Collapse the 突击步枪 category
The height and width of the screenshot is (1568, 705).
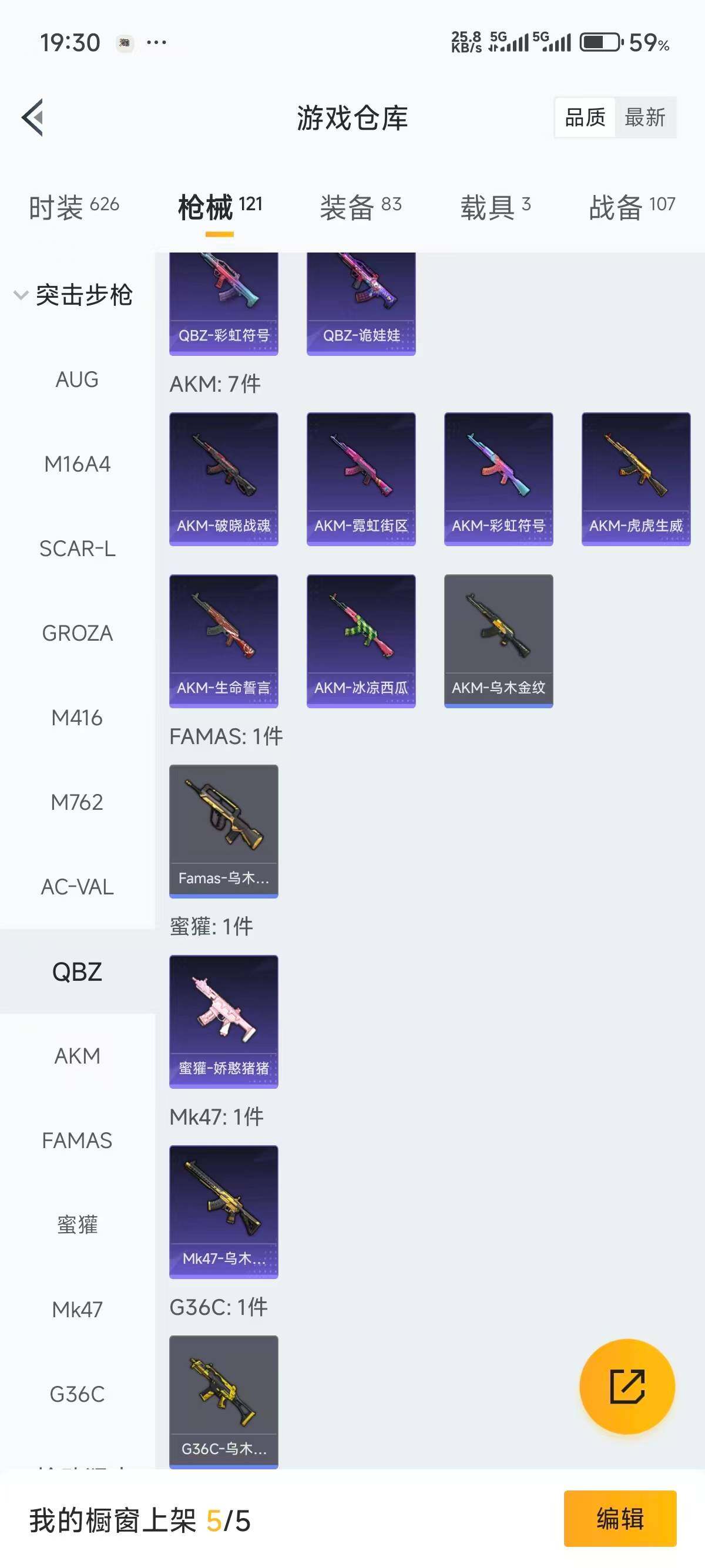point(73,295)
